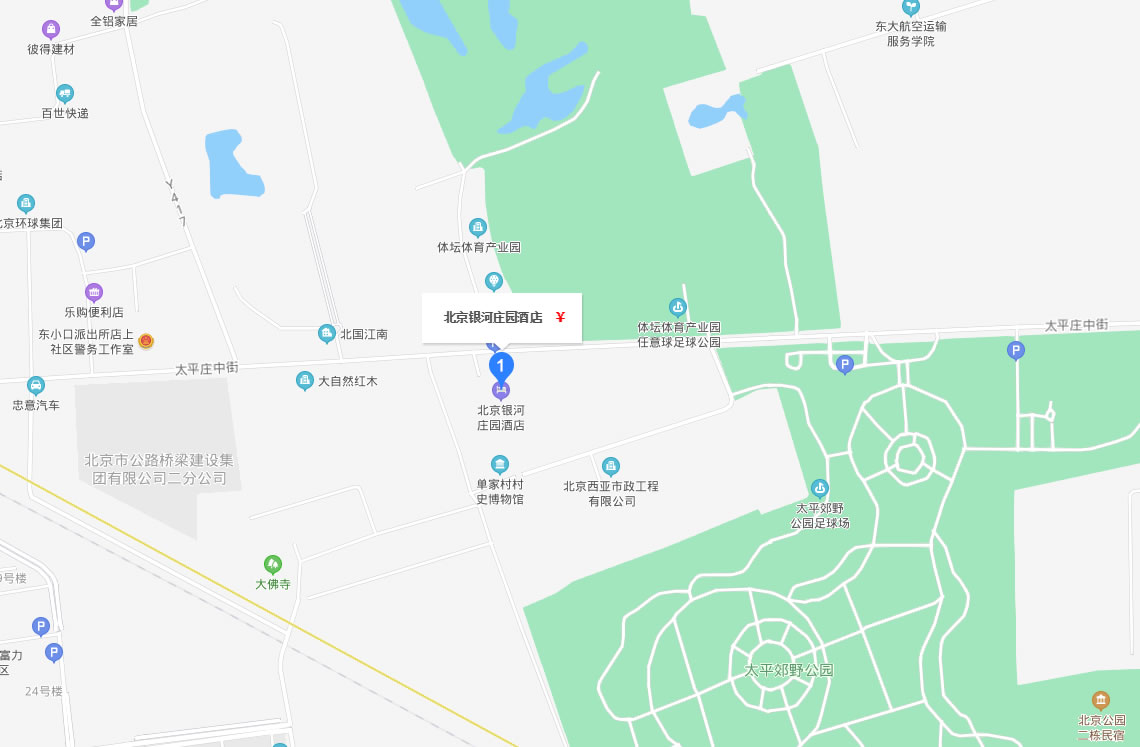Open the 北京银河庄园酒店 info popup
The image size is (1140, 747).
[x=500, y=318]
